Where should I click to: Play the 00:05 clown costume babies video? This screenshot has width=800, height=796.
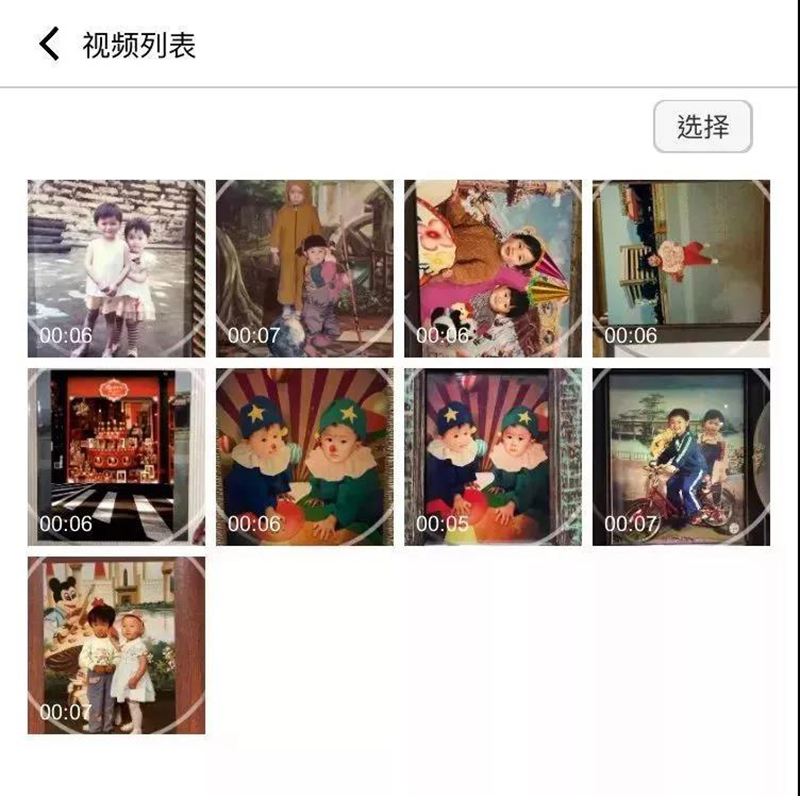[x=493, y=457]
